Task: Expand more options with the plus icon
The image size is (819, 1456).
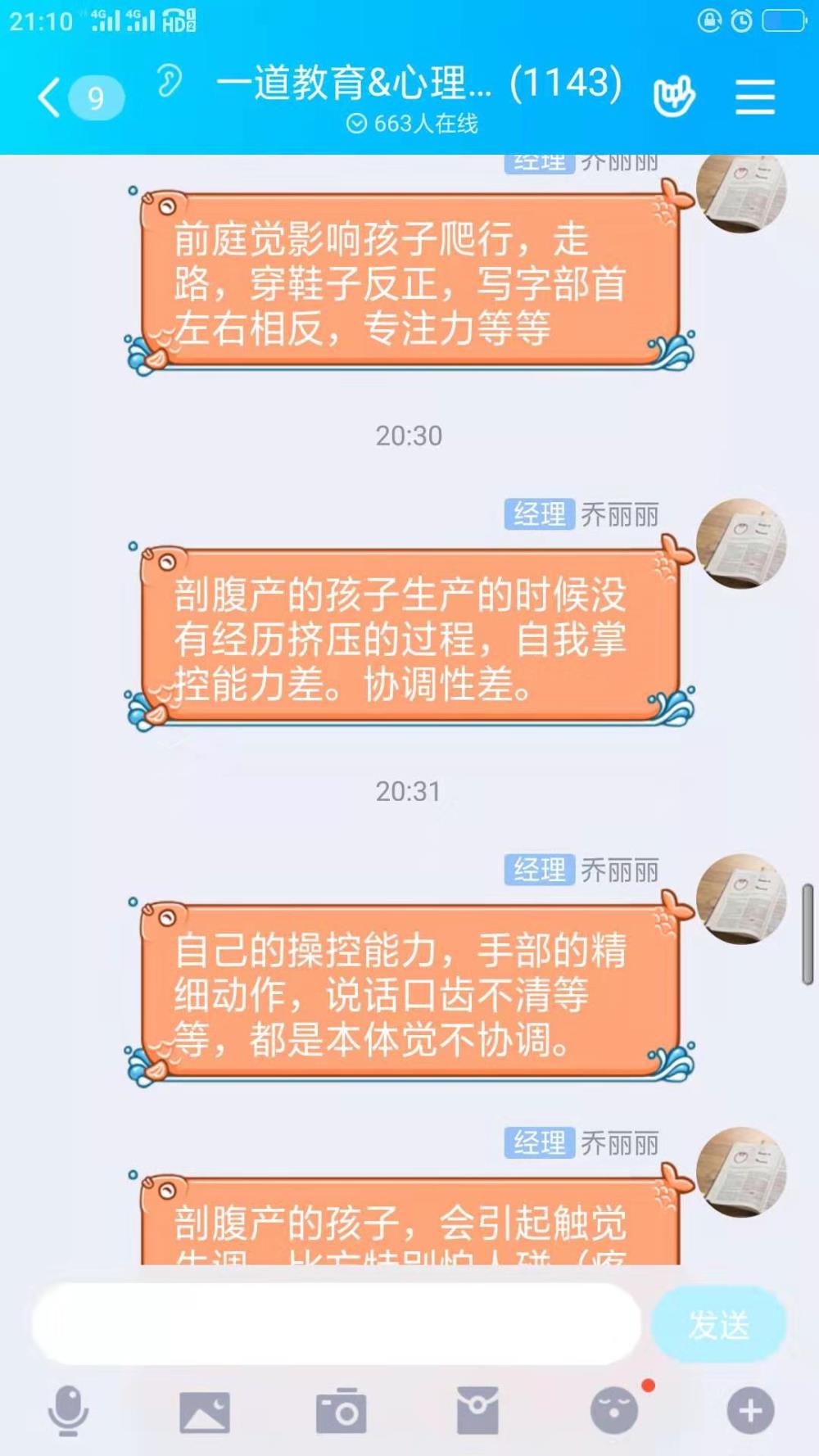Action: pyautogui.click(x=750, y=1411)
